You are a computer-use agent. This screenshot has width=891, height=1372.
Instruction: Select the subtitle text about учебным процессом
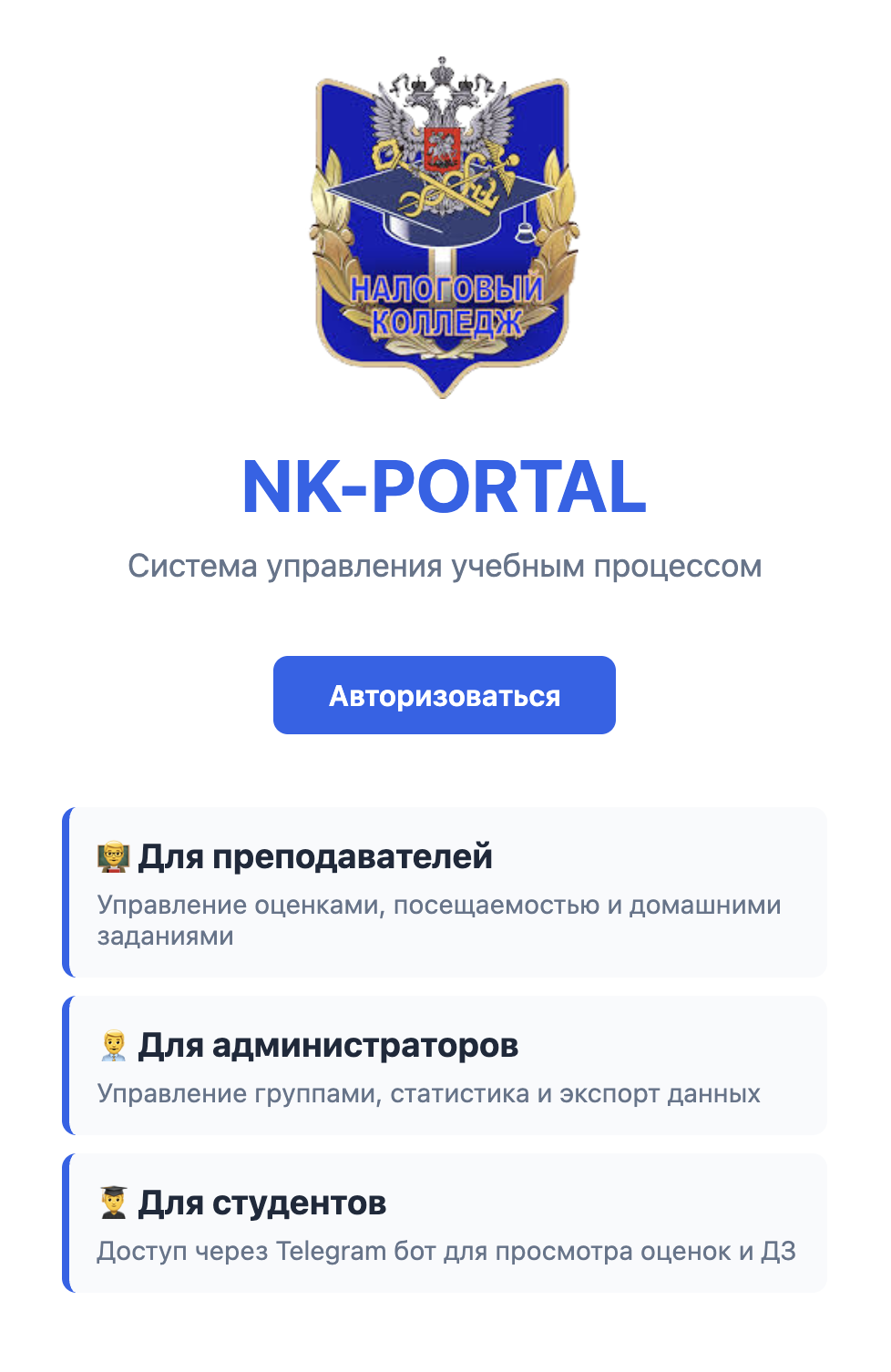click(x=445, y=566)
